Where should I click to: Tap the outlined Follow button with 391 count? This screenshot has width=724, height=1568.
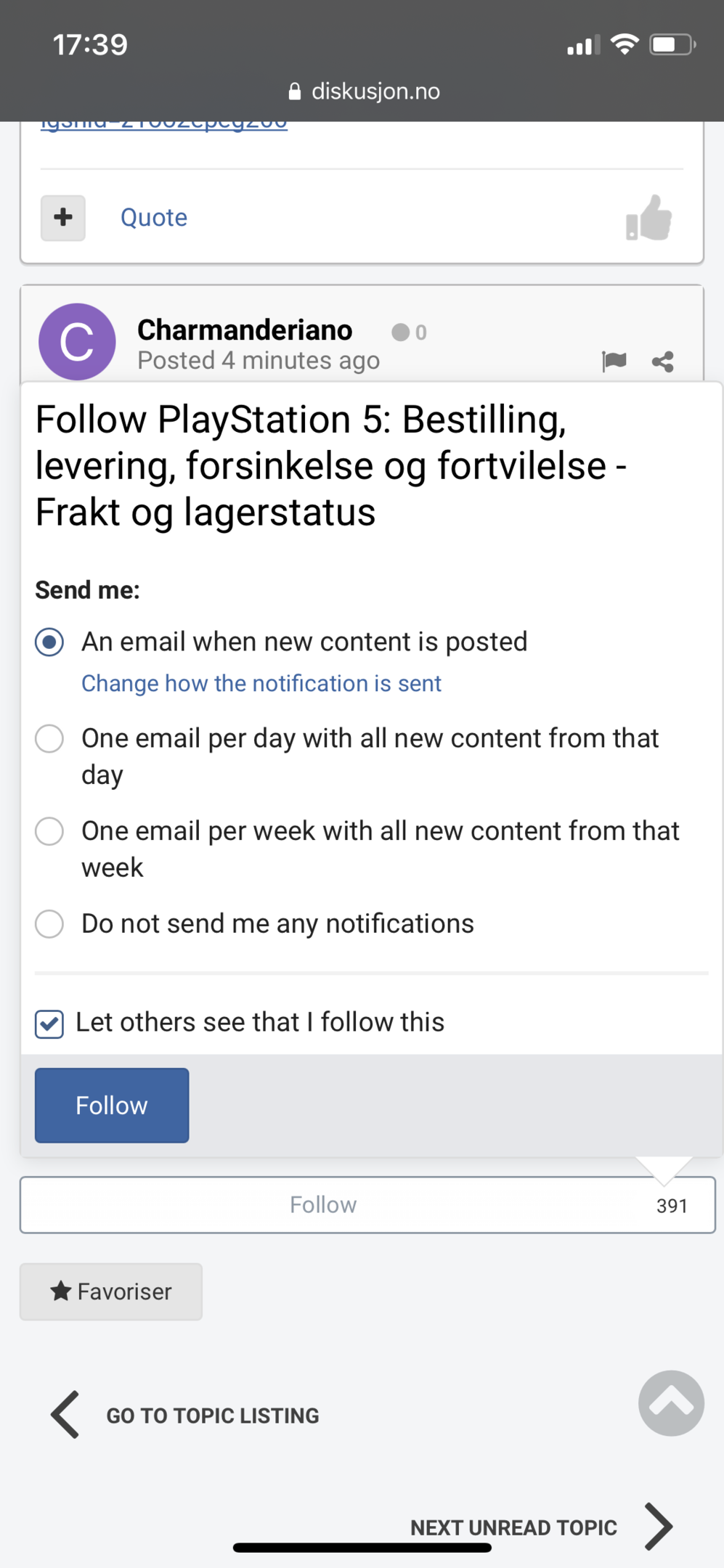tap(367, 1205)
